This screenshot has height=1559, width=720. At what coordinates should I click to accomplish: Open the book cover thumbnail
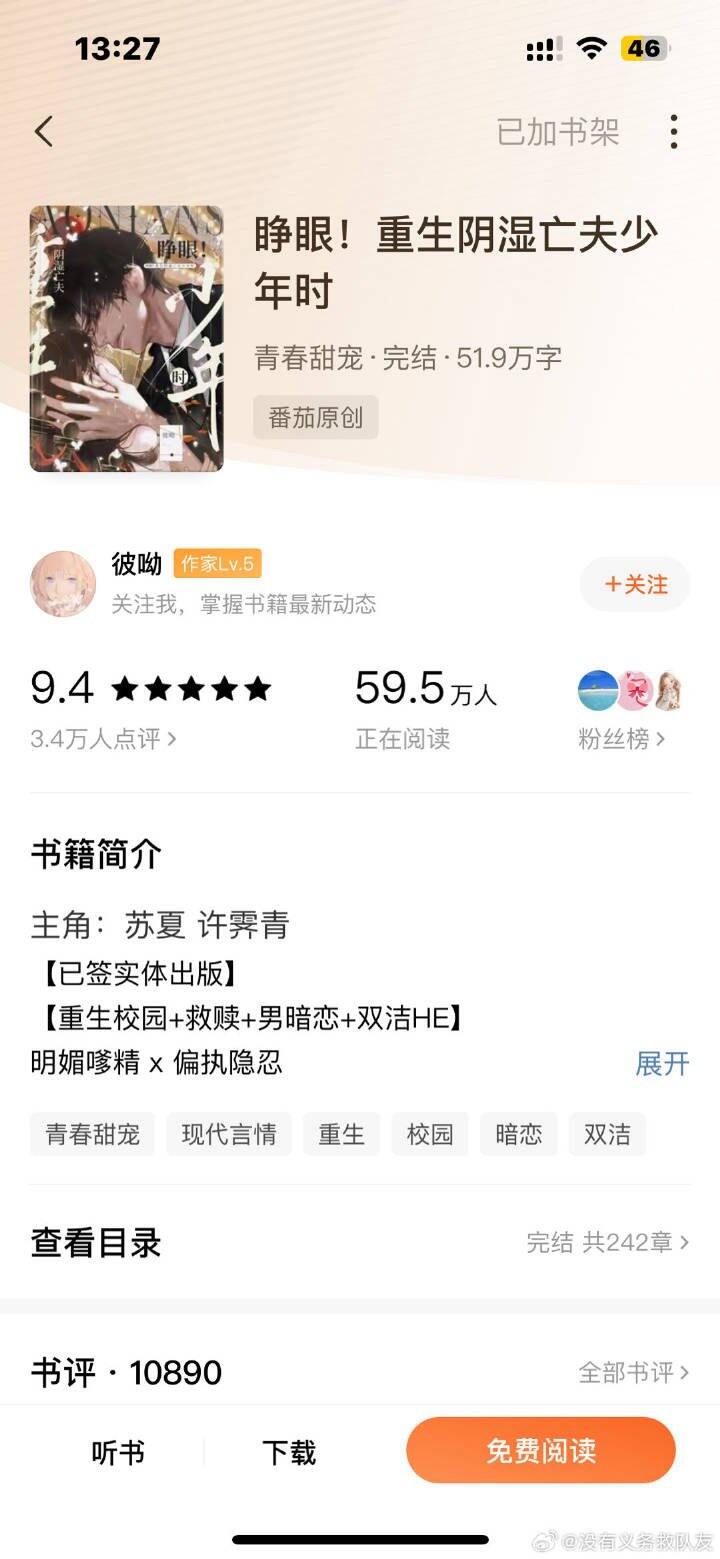[126, 340]
